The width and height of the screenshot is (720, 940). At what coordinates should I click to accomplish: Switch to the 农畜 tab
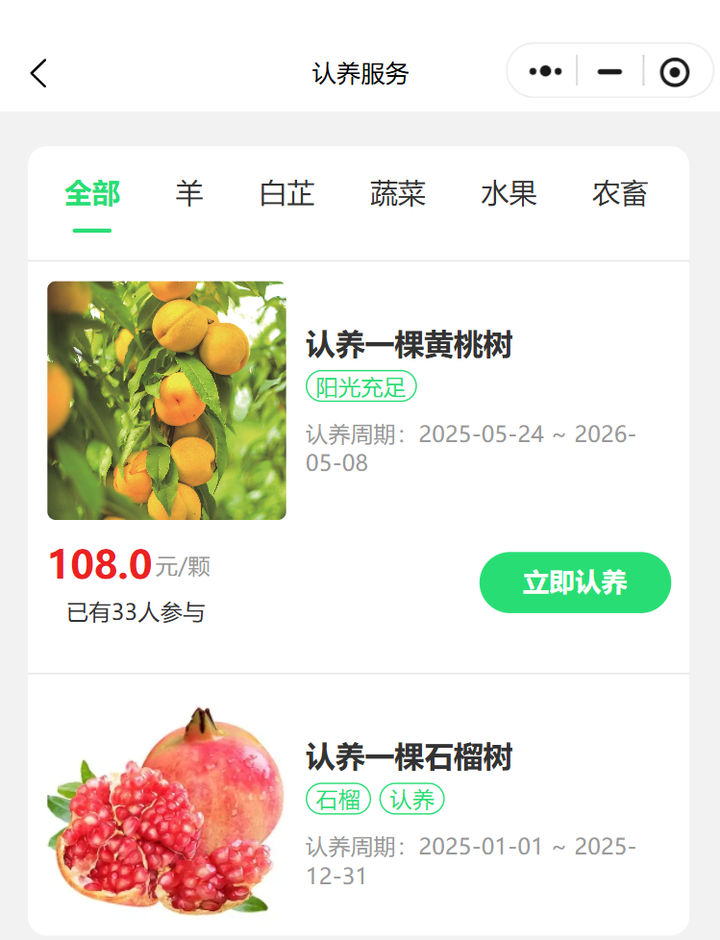coord(620,193)
